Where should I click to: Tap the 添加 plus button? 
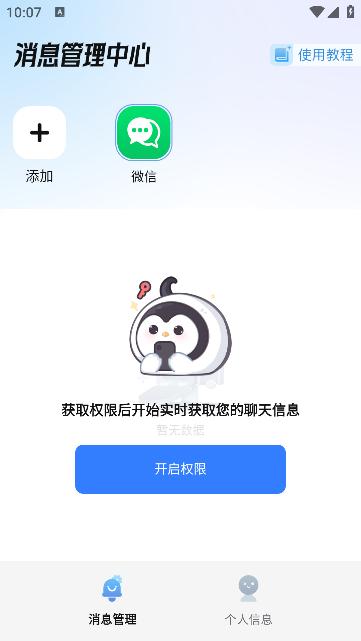(x=39, y=132)
